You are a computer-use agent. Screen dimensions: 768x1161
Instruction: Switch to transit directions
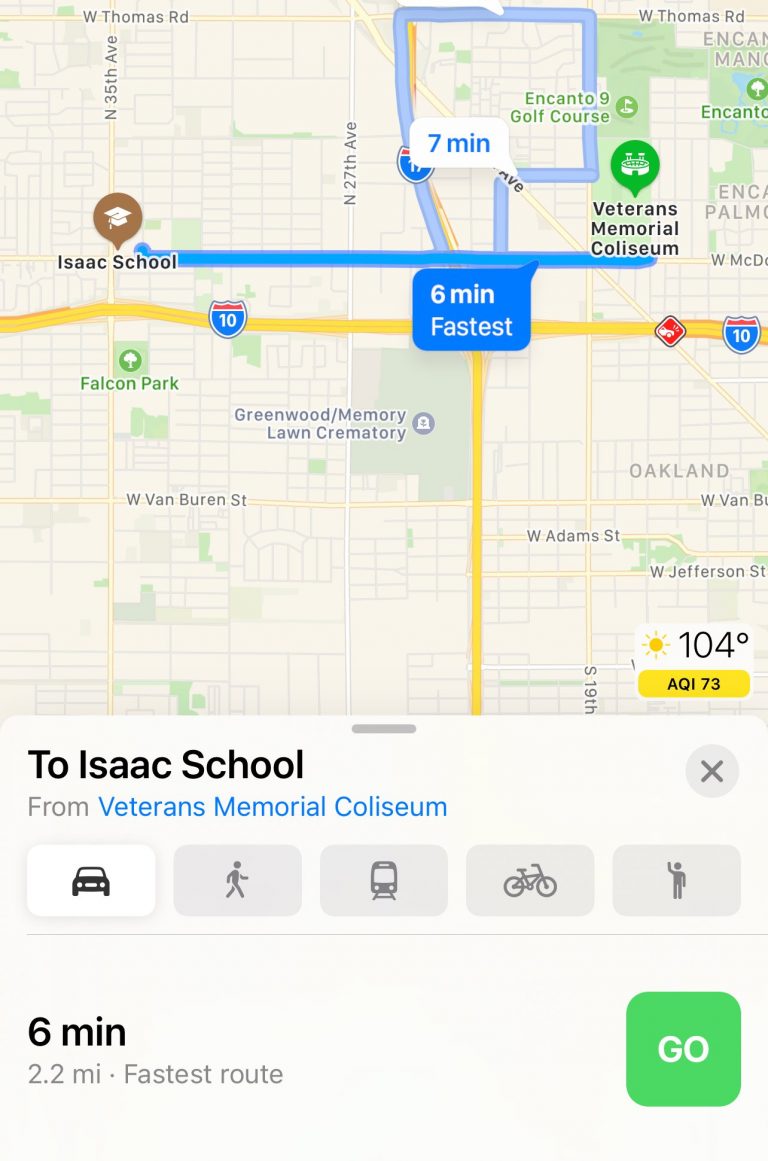tap(384, 881)
